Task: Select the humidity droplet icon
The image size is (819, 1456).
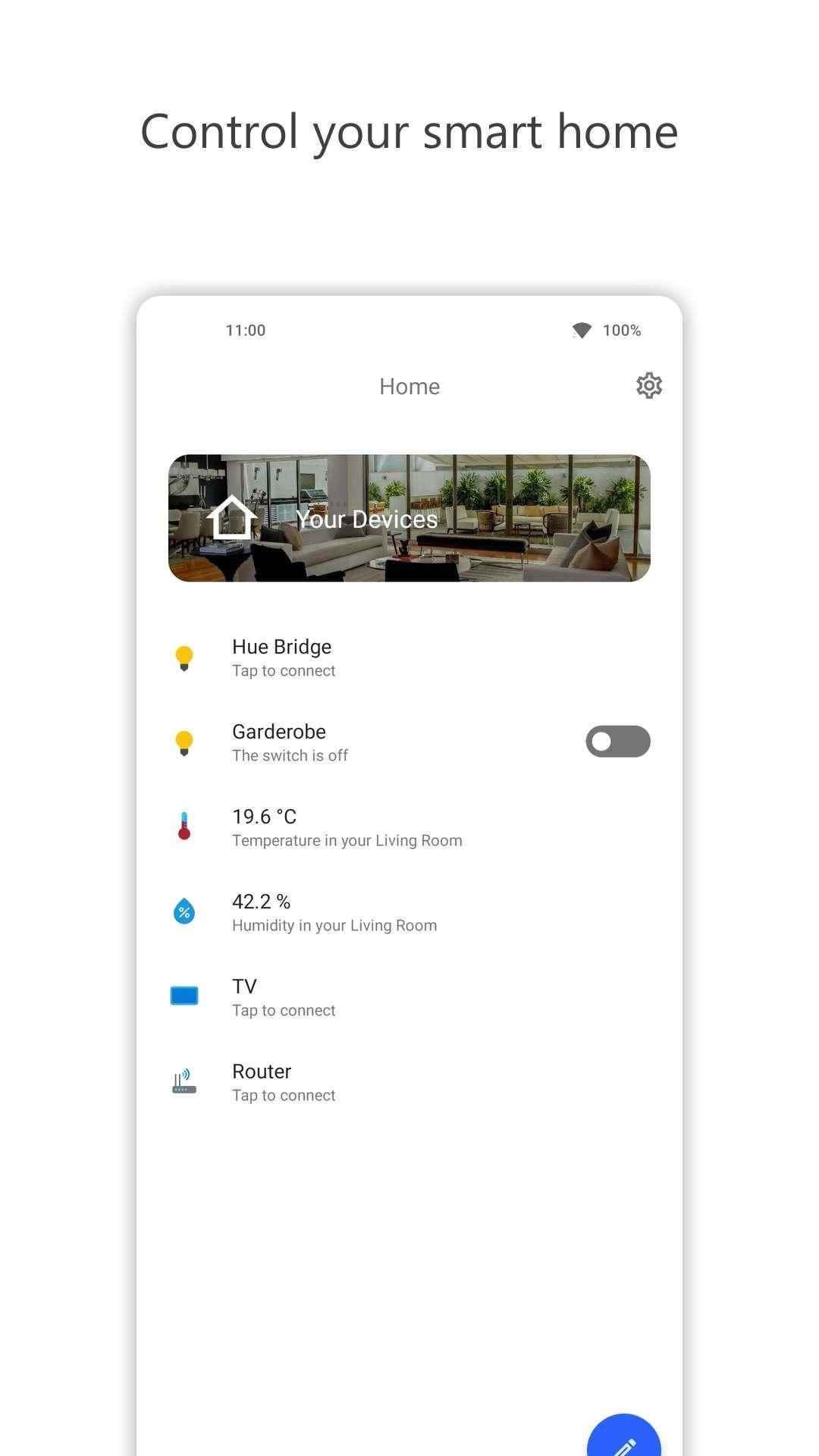Action: [x=184, y=912]
